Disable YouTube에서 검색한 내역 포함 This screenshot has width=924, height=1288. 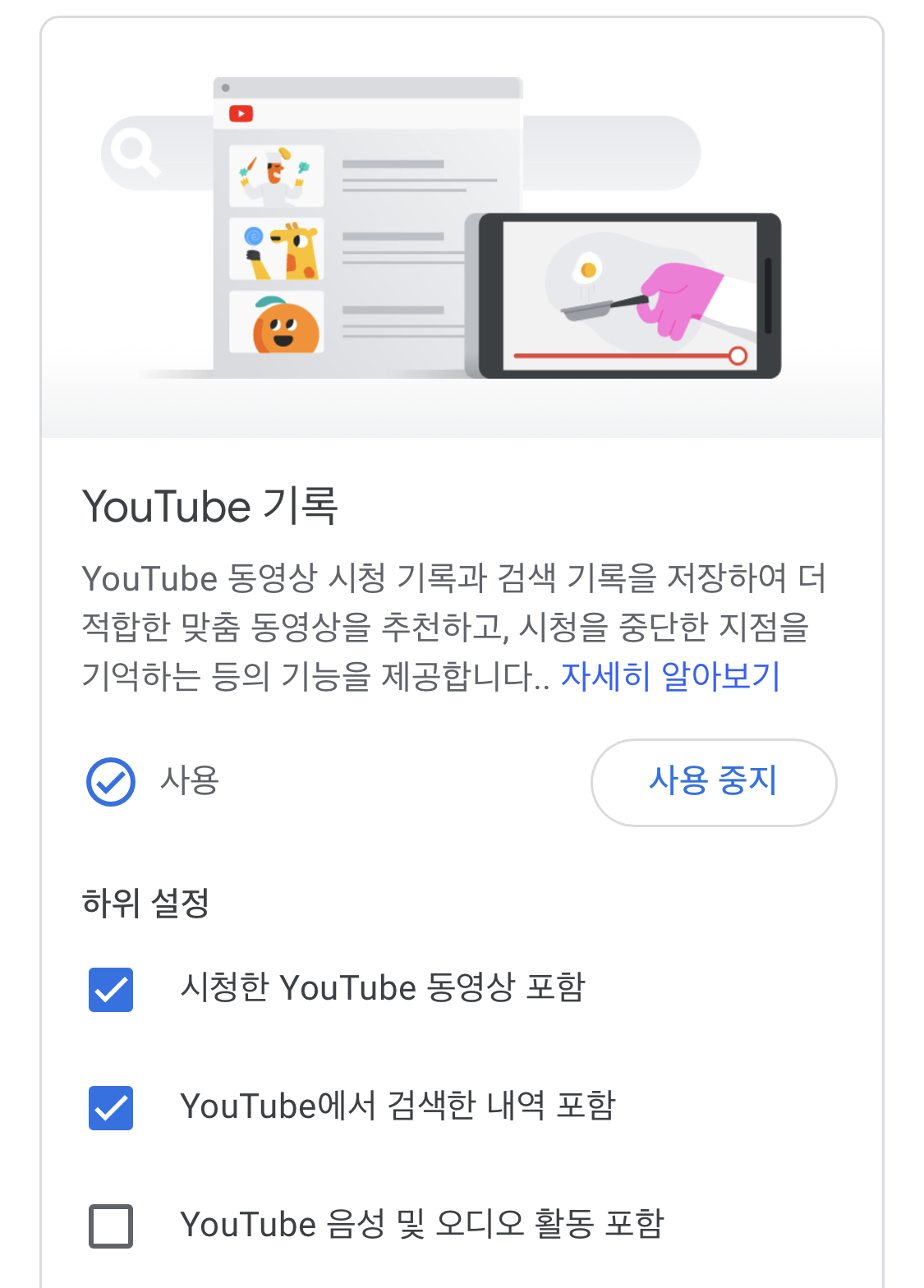(110, 1109)
